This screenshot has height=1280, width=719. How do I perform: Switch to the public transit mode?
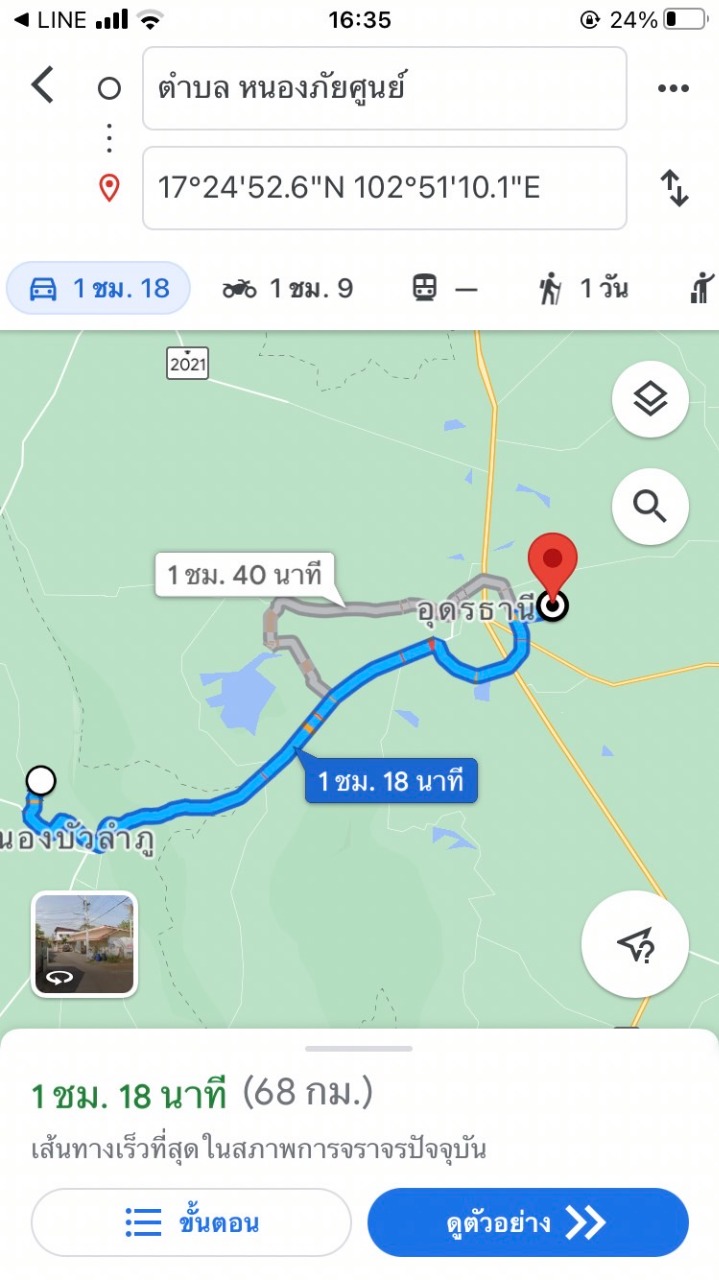coord(445,289)
